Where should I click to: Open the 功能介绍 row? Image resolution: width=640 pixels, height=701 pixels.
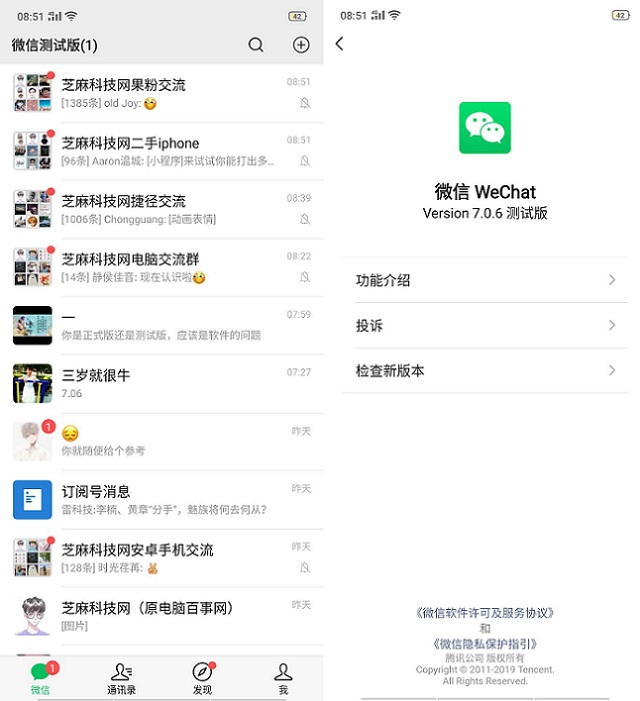click(x=485, y=280)
